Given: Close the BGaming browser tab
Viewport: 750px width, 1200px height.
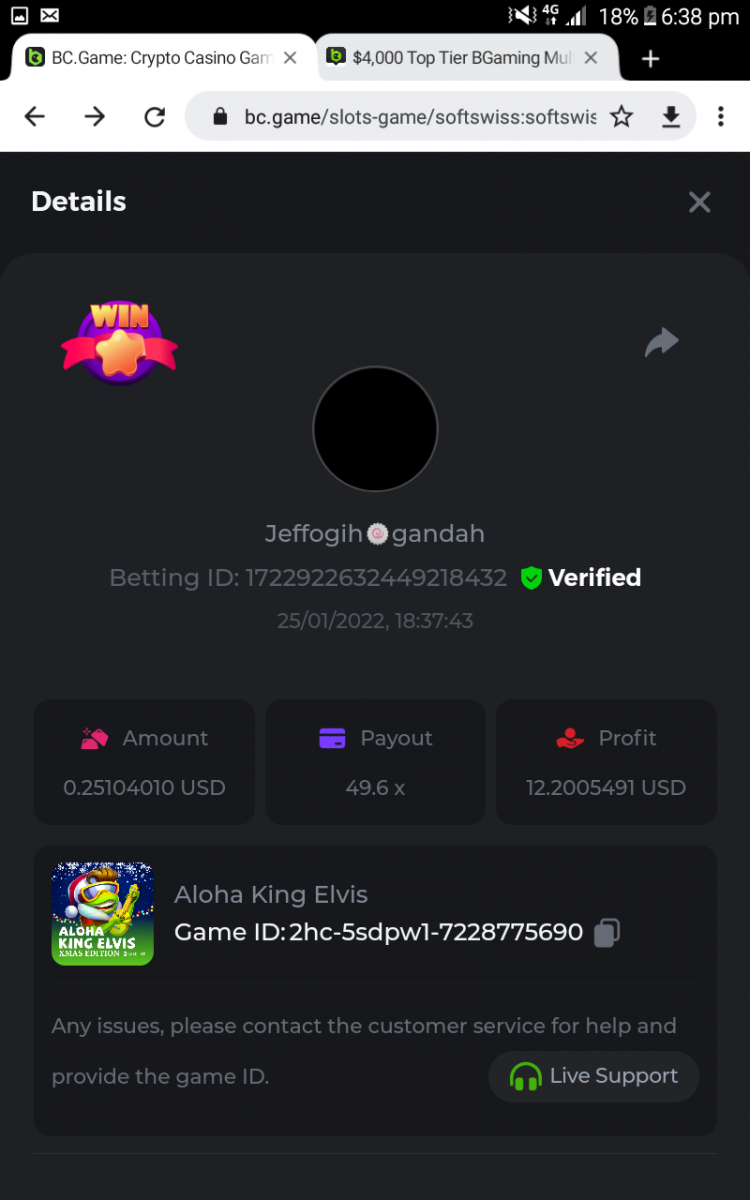Looking at the screenshot, I should tap(591, 58).
